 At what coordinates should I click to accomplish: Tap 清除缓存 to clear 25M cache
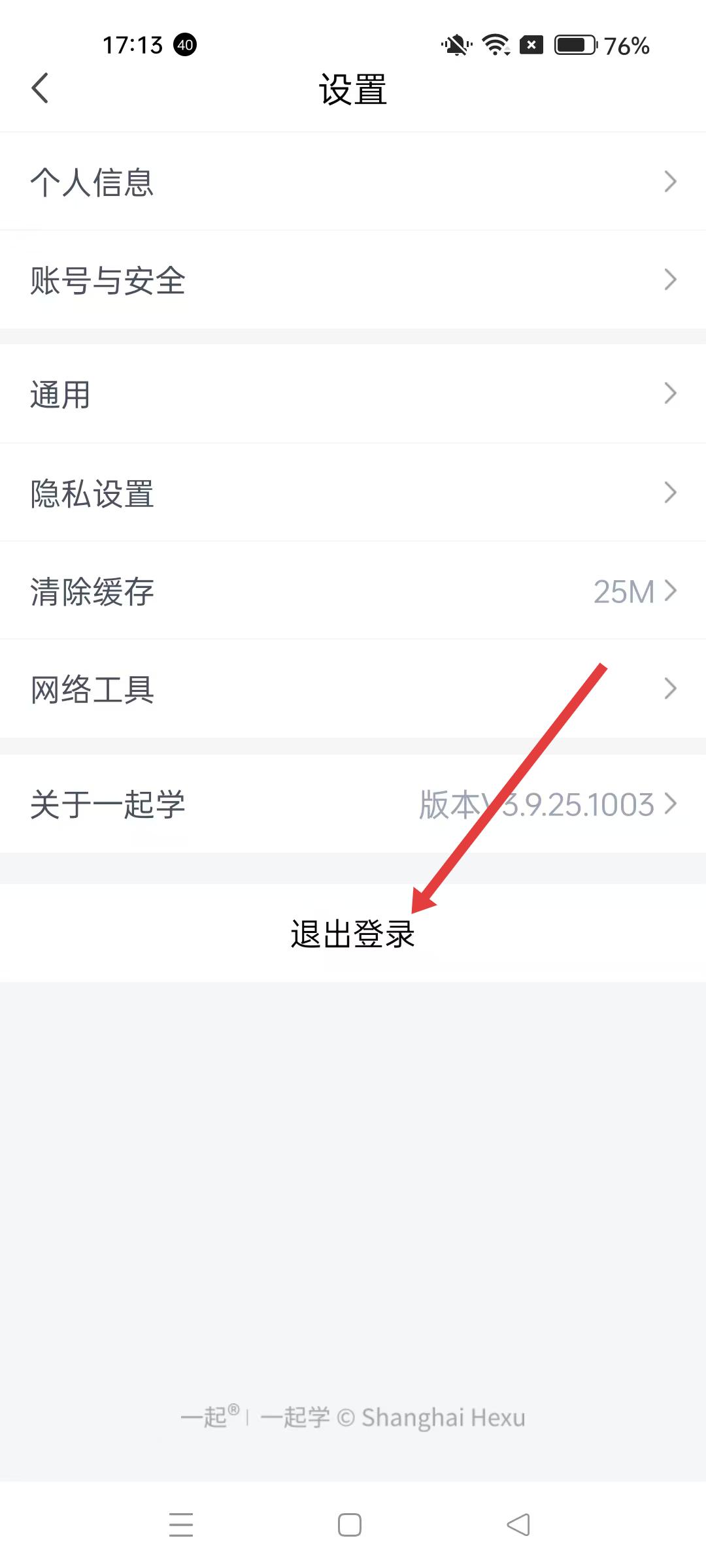(x=353, y=591)
